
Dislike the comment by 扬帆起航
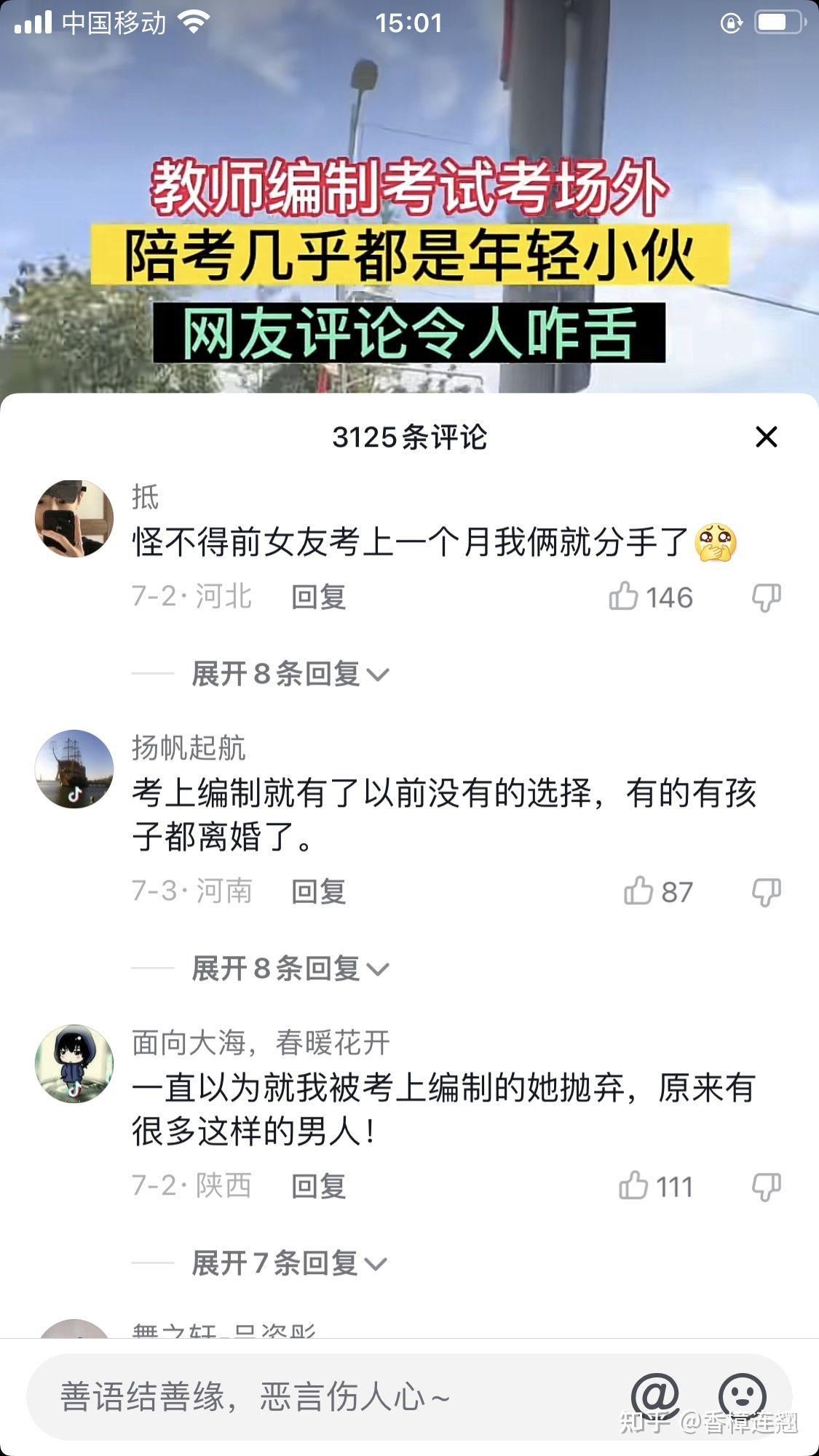pos(766,892)
